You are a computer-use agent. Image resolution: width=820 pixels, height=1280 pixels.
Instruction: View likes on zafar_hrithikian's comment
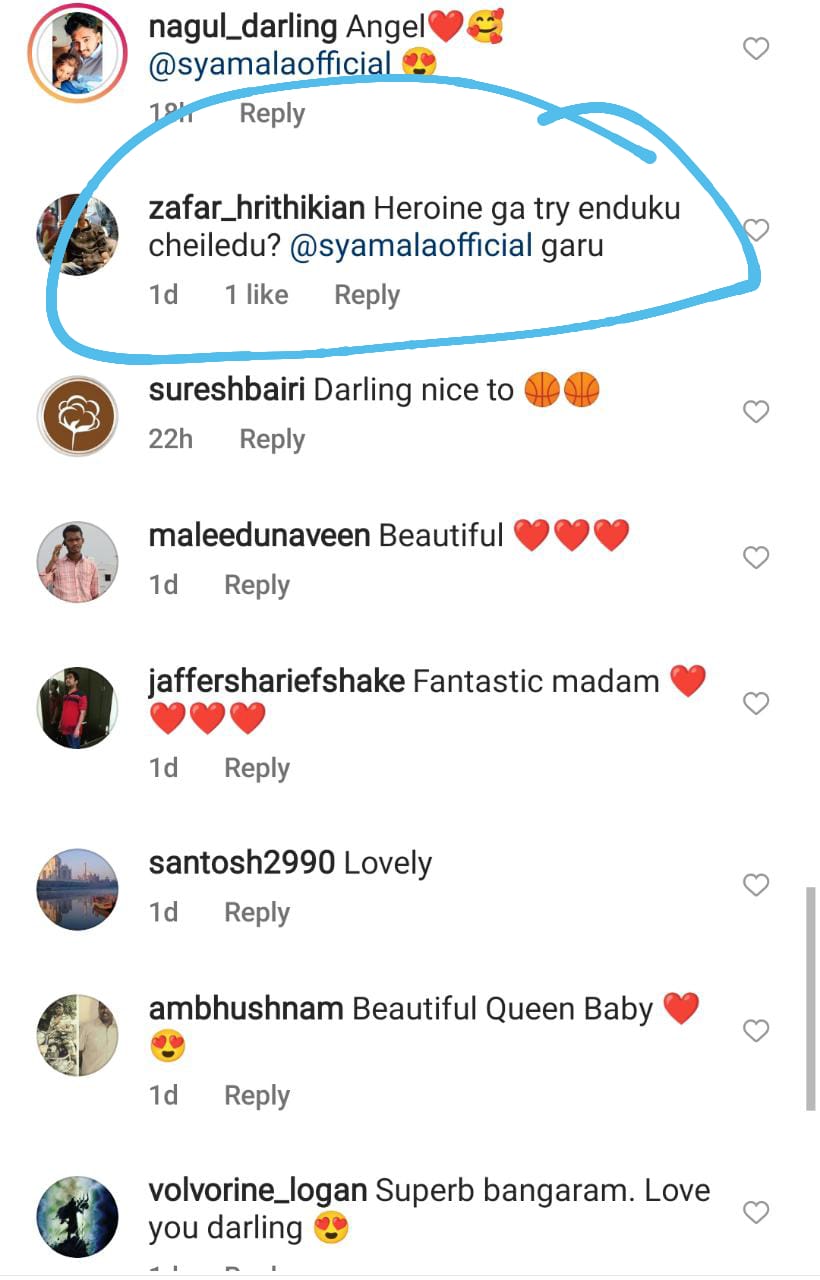tap(256, 295)
